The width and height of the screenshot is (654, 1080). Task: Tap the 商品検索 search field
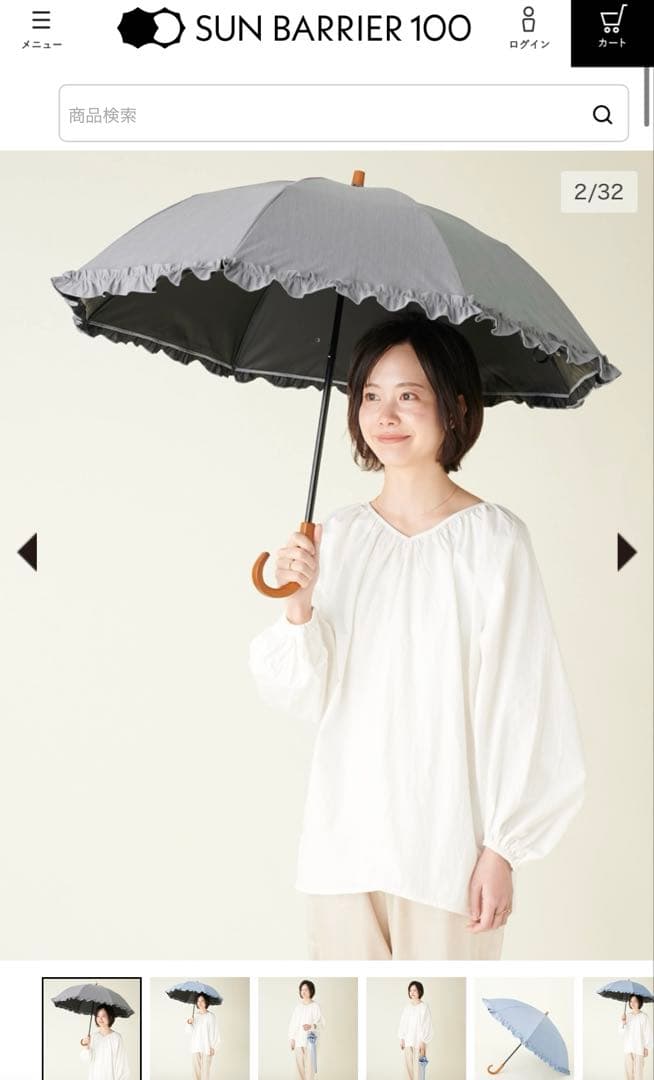pyautogui.click(x=320, y=114)
